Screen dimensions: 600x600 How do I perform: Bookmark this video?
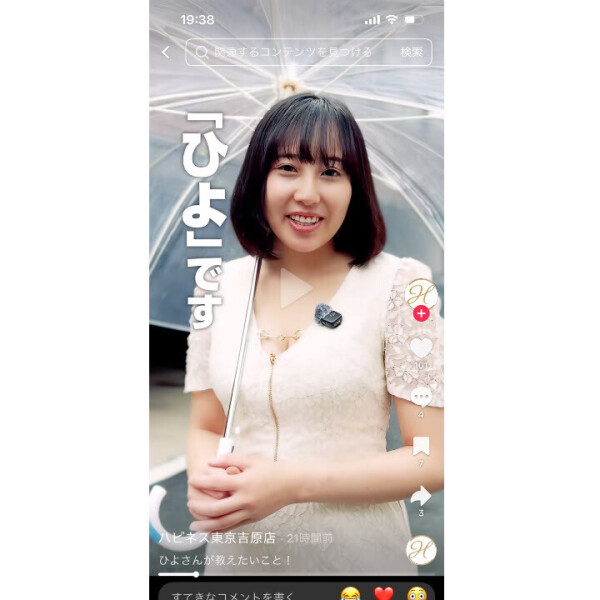coord(421,446)
